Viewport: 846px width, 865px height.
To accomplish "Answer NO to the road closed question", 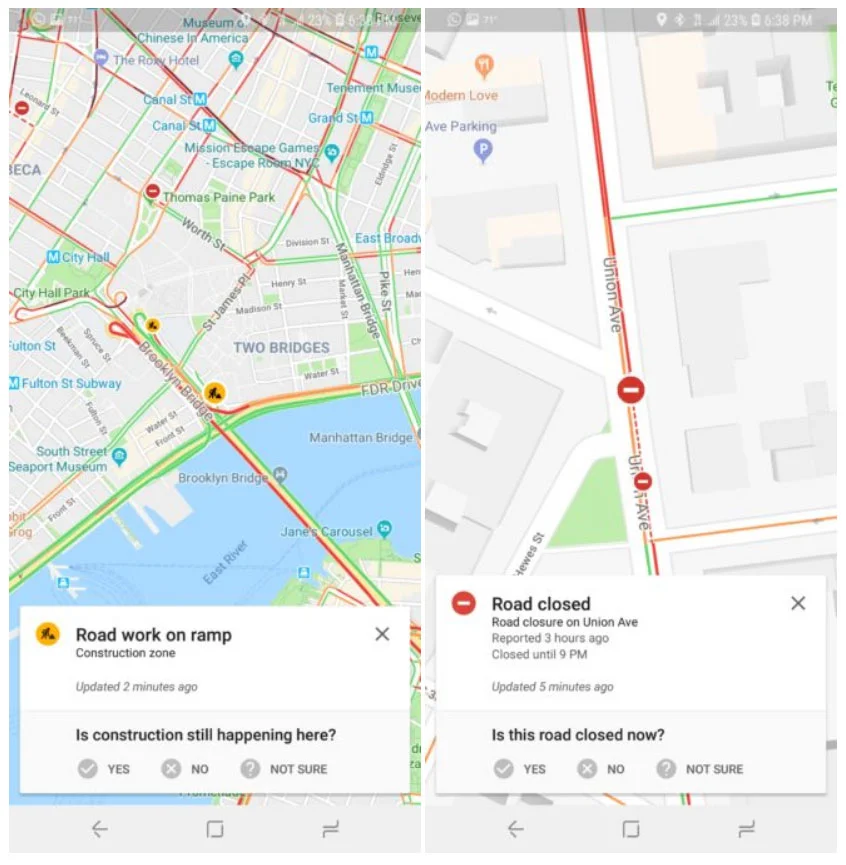I will coord(603,769).
